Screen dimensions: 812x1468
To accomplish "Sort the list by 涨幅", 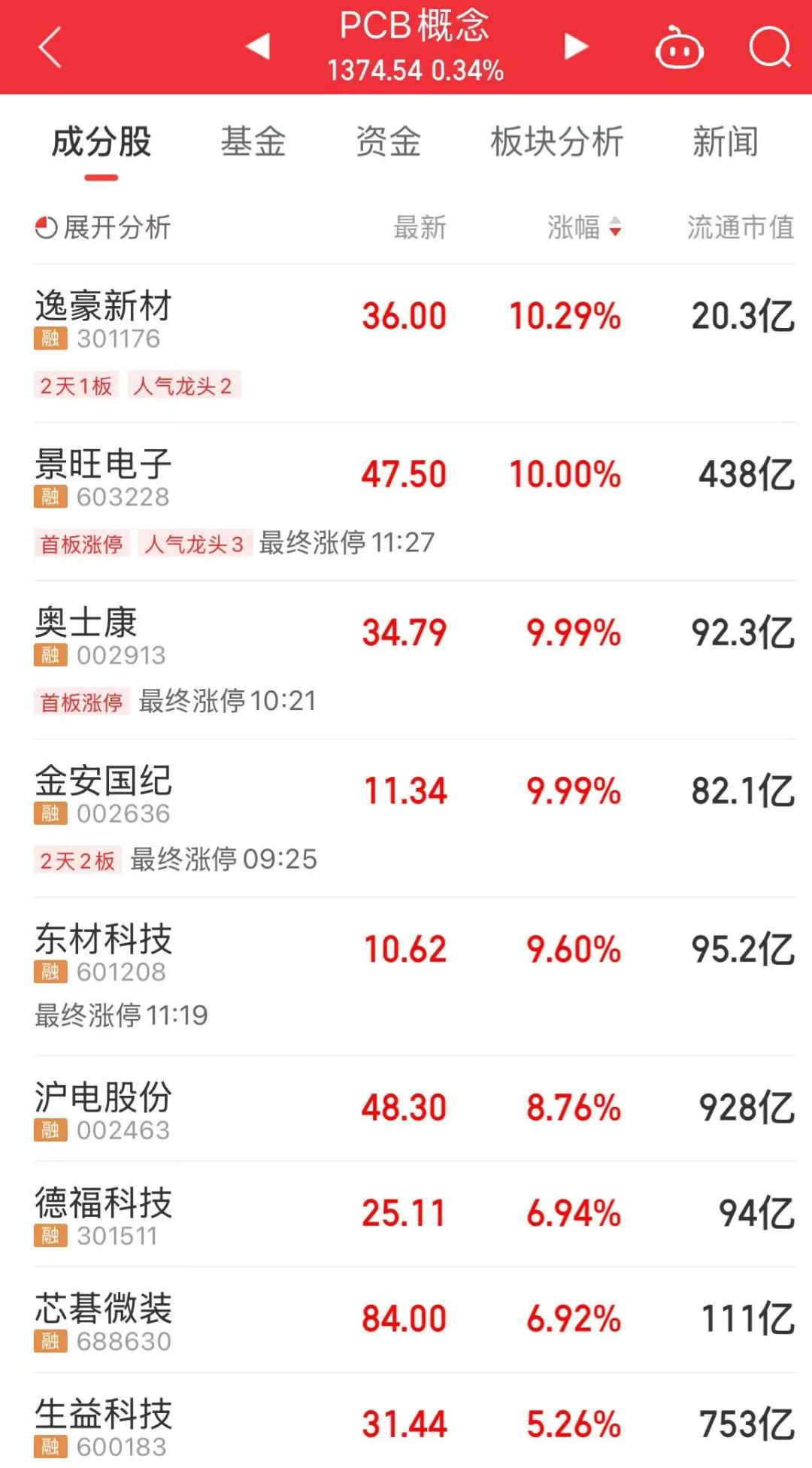I will pyautogui.click(x=583, y=227).
